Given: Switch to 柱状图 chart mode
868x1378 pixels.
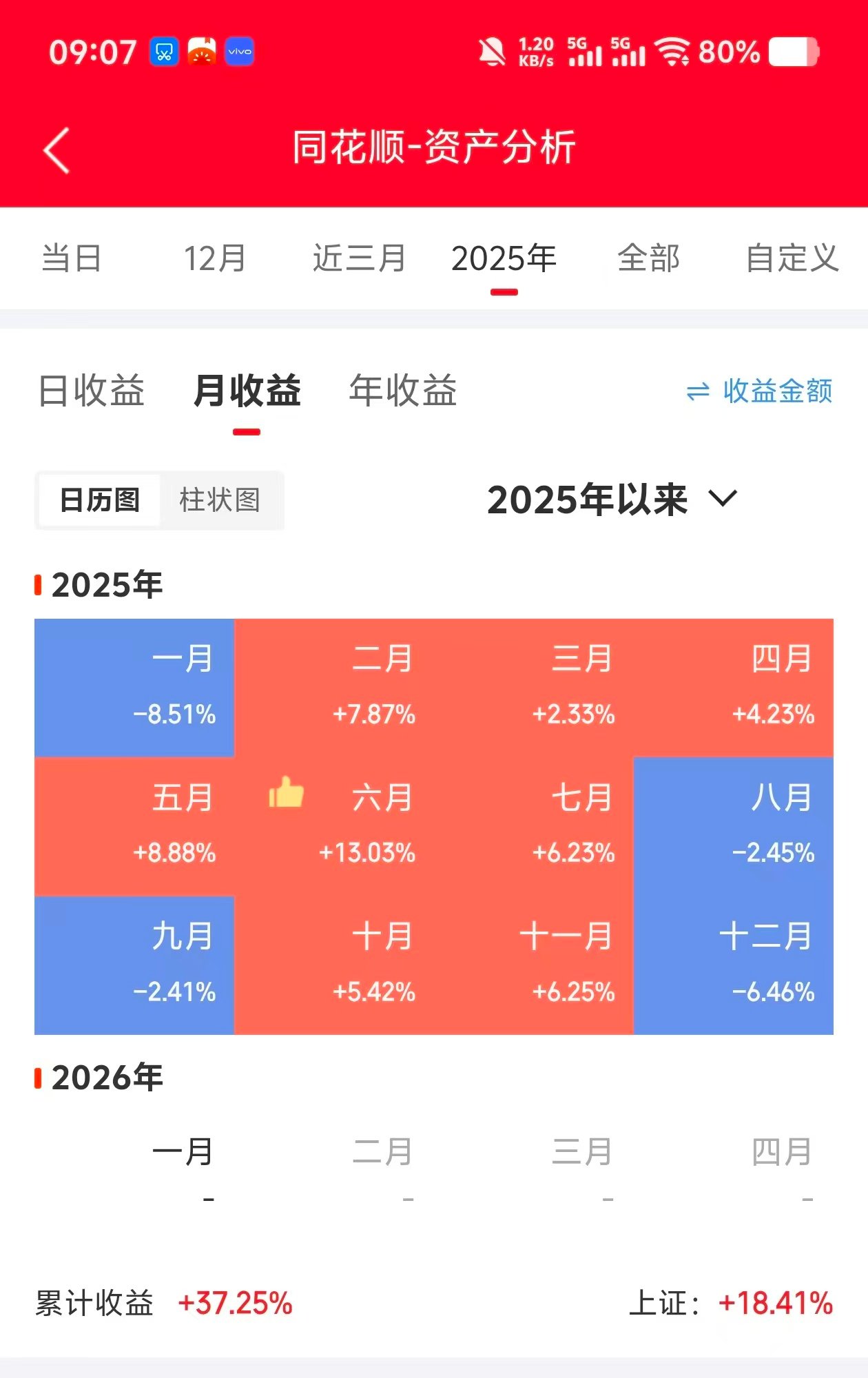Looking at the screenshot, I should click(x=220, y=500).
